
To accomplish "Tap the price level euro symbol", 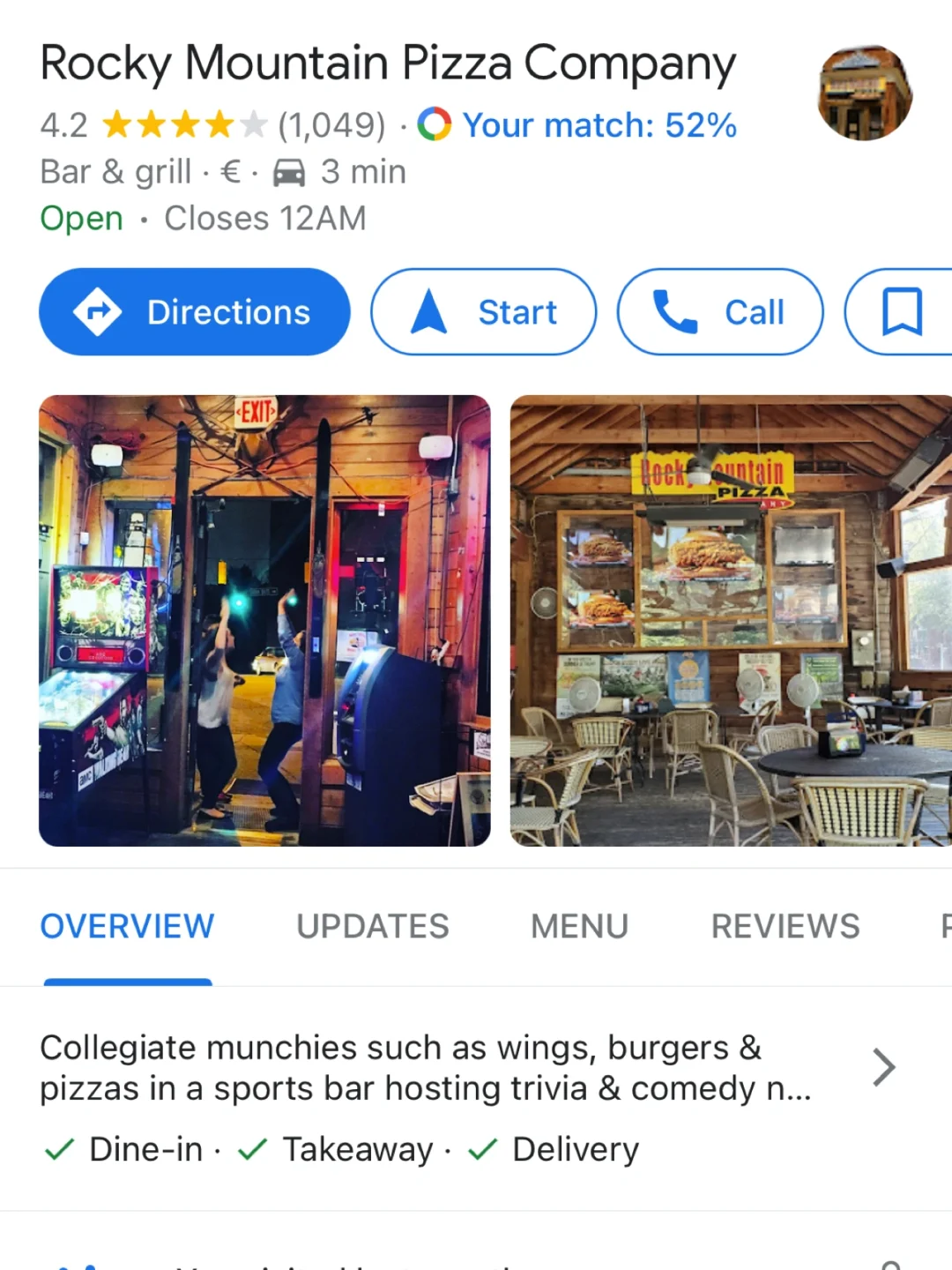I will pos(228,171).
